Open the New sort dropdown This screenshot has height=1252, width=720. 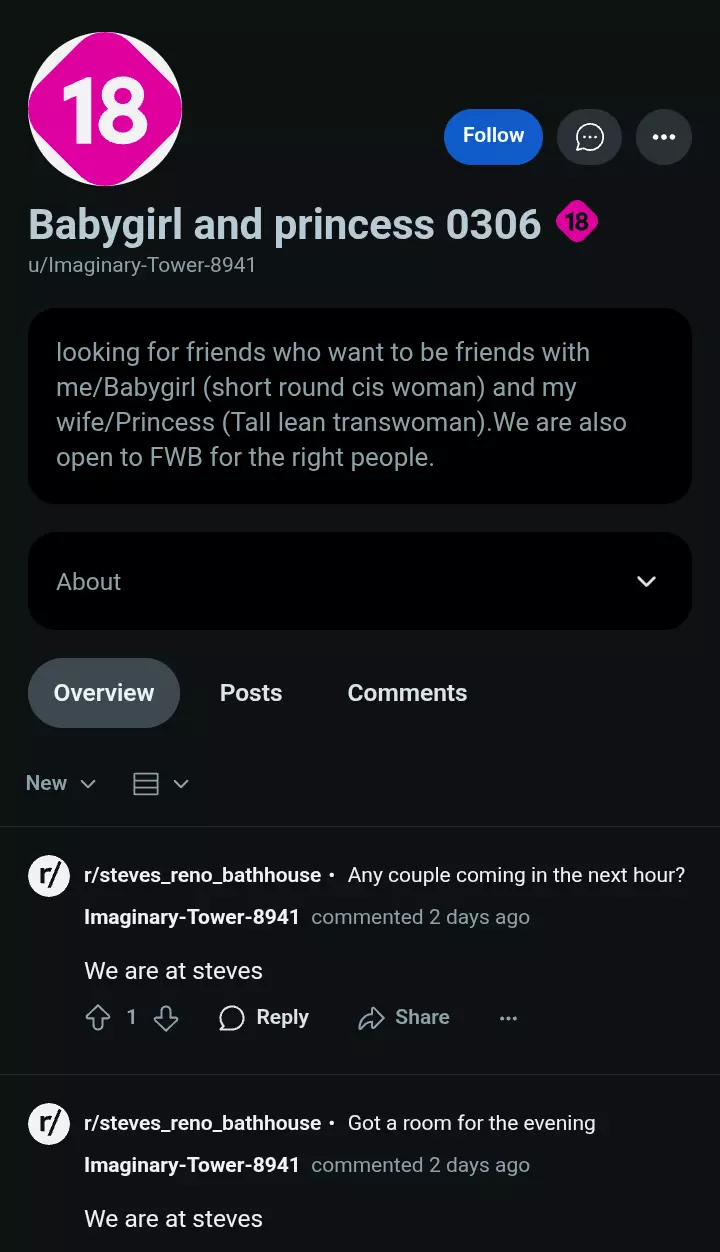pyautogui.click(x=61, y=783)
